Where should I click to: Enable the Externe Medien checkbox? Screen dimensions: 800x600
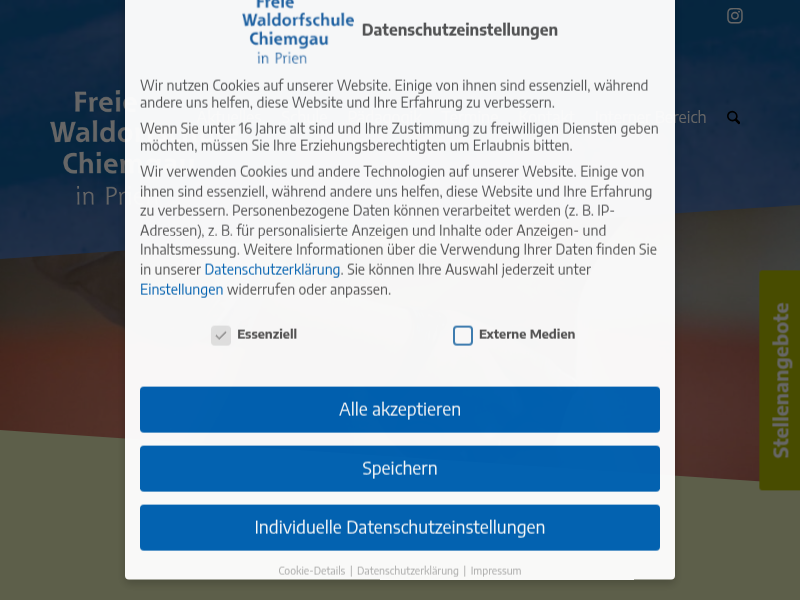pos(463,335)
